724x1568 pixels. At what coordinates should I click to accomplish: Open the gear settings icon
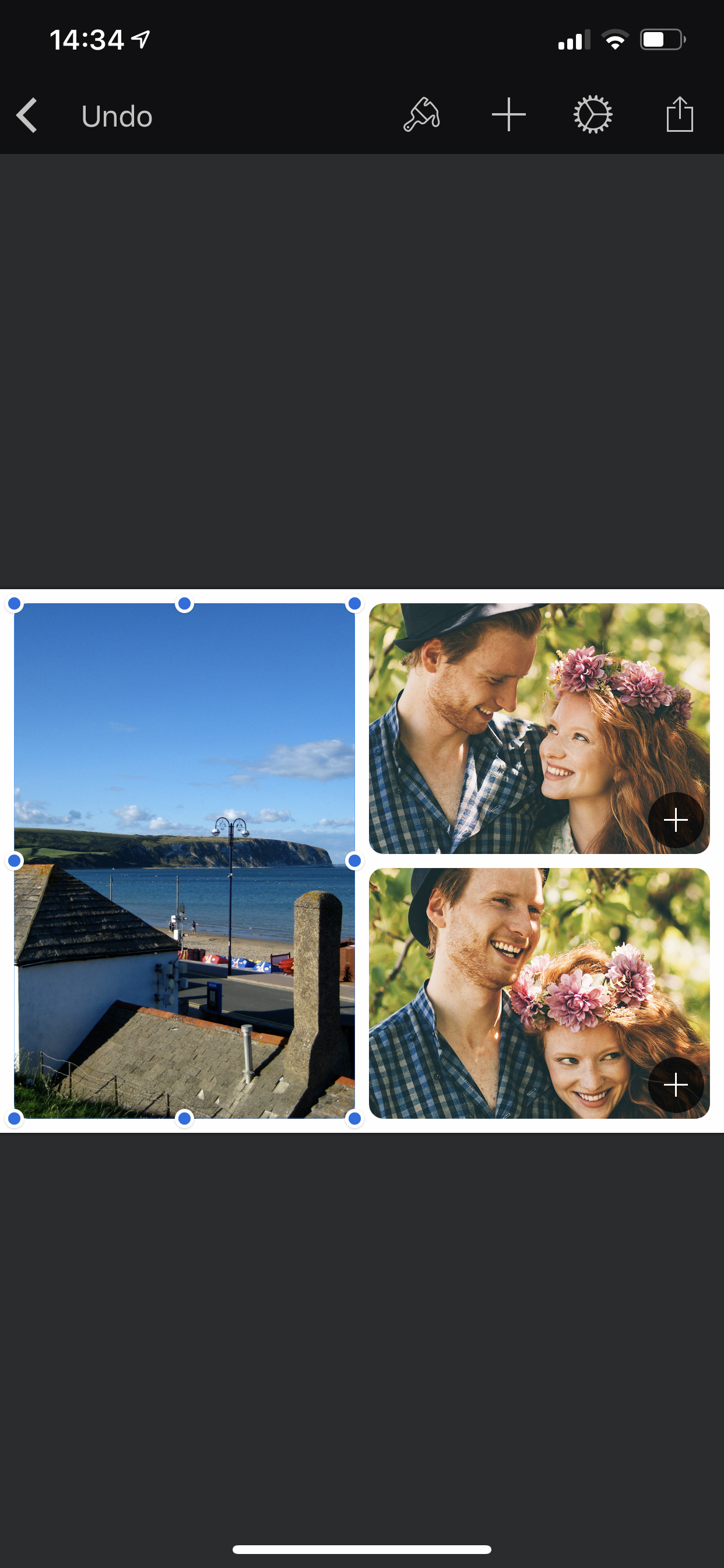coord(593,115)
